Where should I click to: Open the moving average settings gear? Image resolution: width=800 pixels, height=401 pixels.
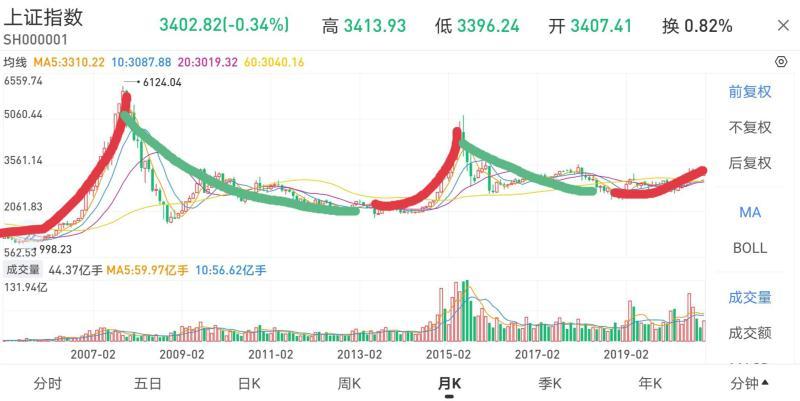[x=781, y=62]
